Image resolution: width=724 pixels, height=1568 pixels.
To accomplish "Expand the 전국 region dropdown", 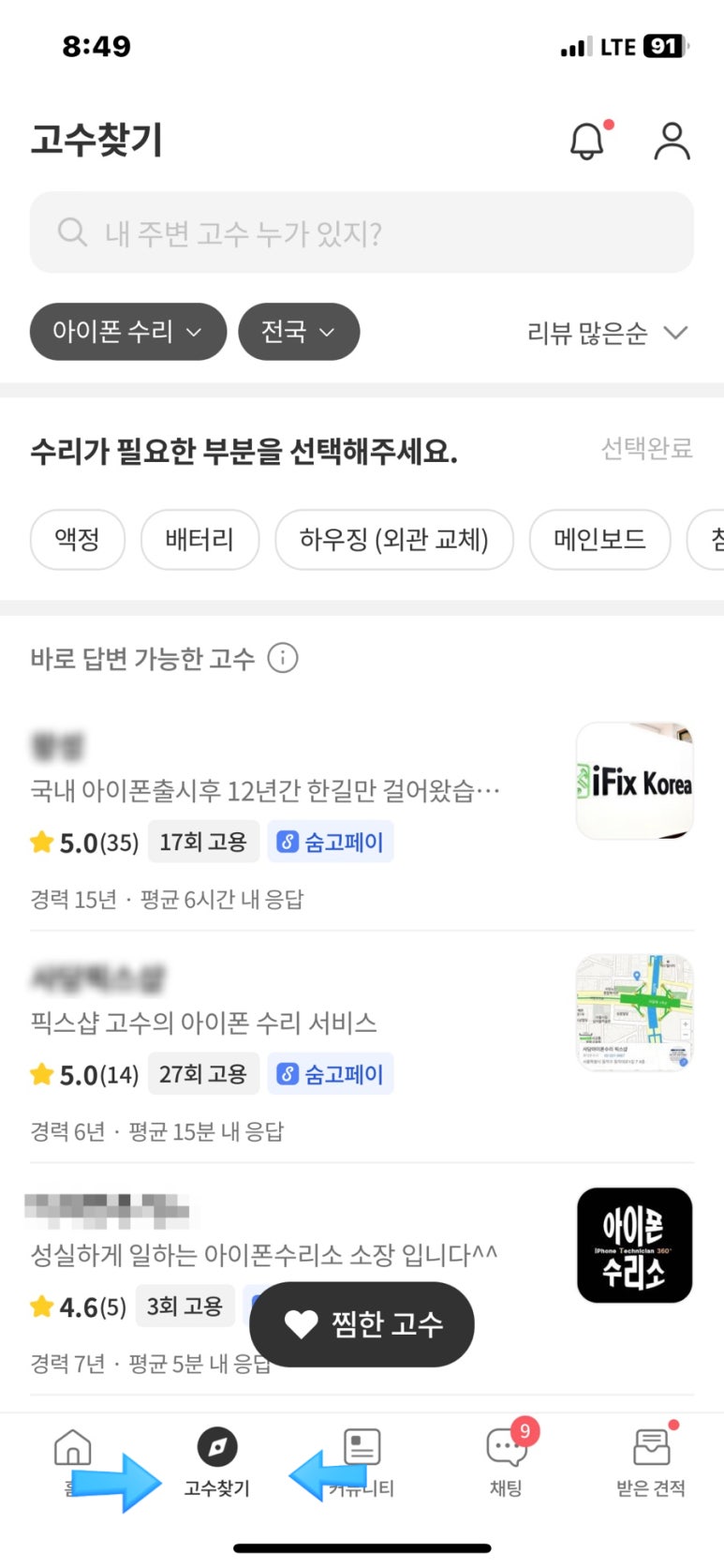I will (x=299, y=332).
